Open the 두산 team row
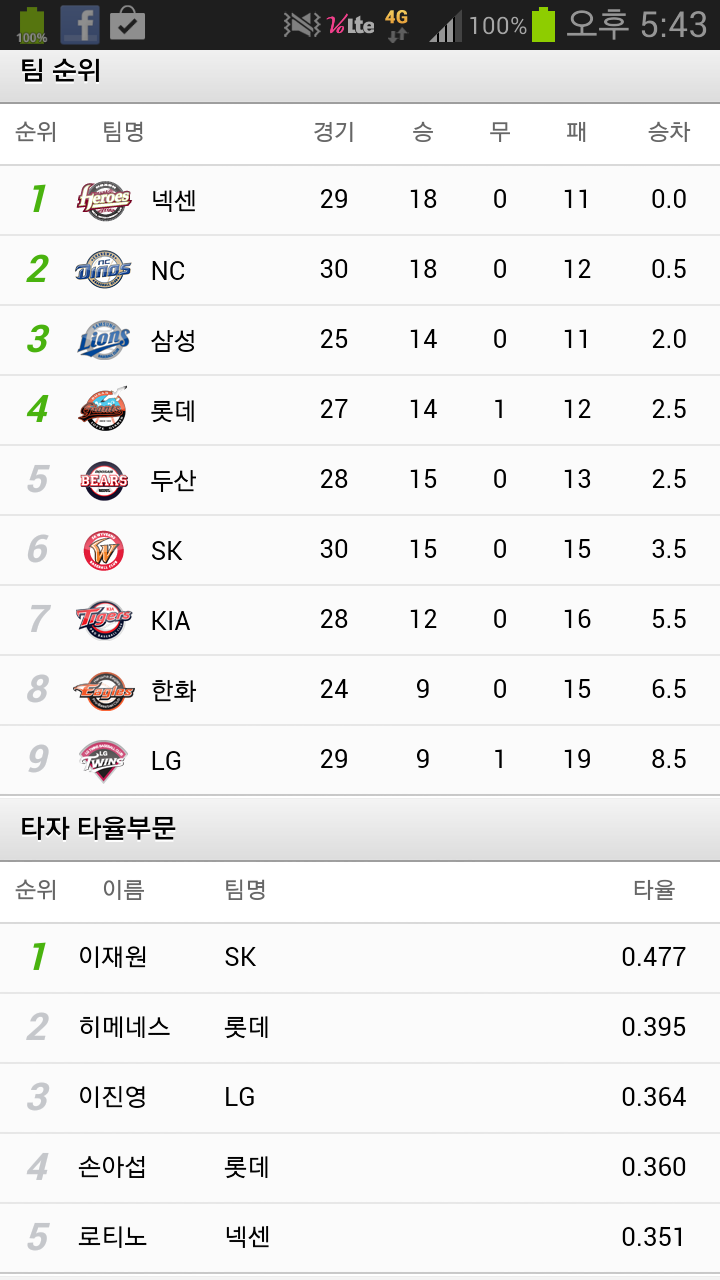The width and height of the screenshot is (720, 1280). click(x=360, y=480)
